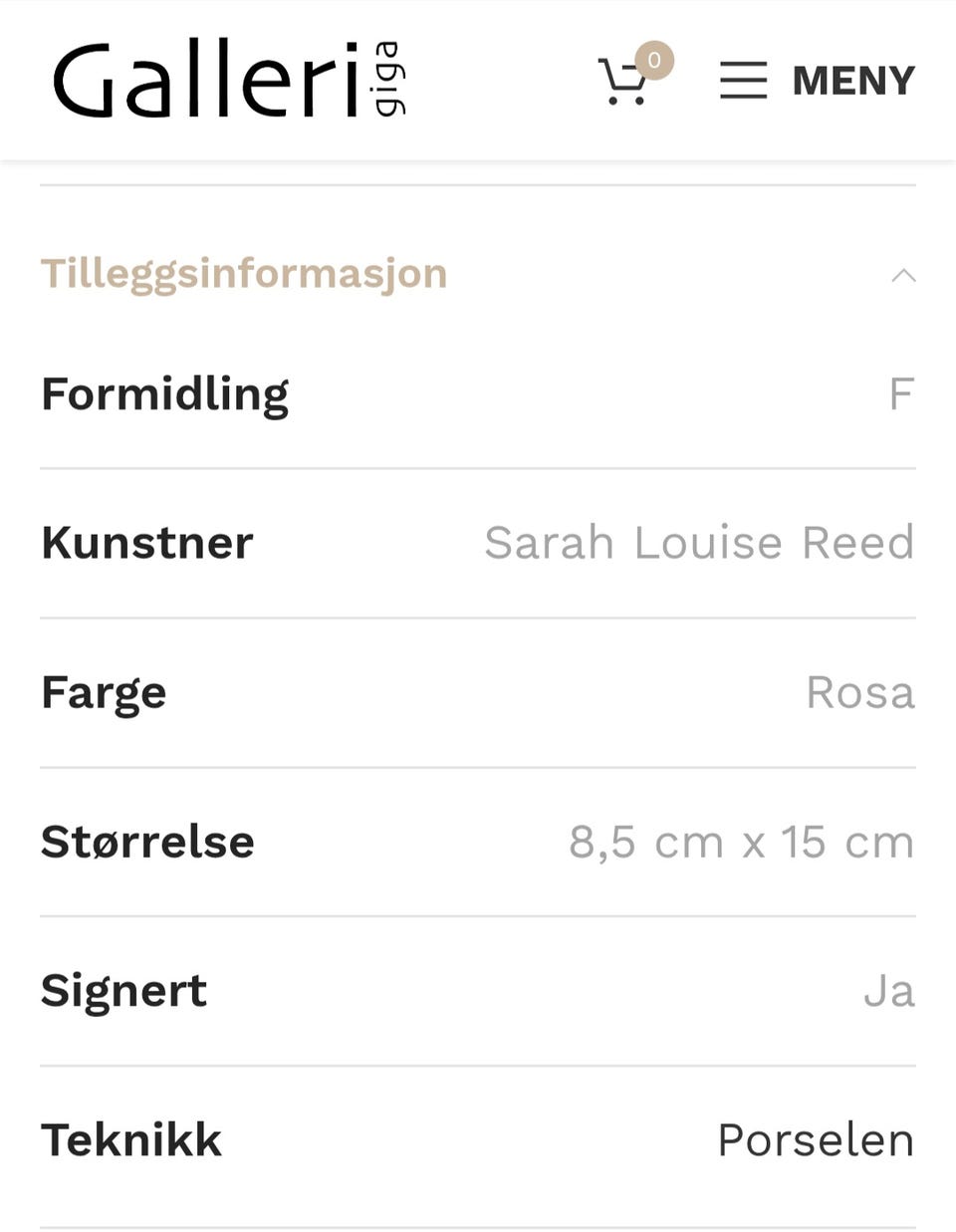Image resolution: width=956 pixels, height=1232 pixels.
Task: Click artist name Sarah Louise Reed
Action: coord(699,543)
